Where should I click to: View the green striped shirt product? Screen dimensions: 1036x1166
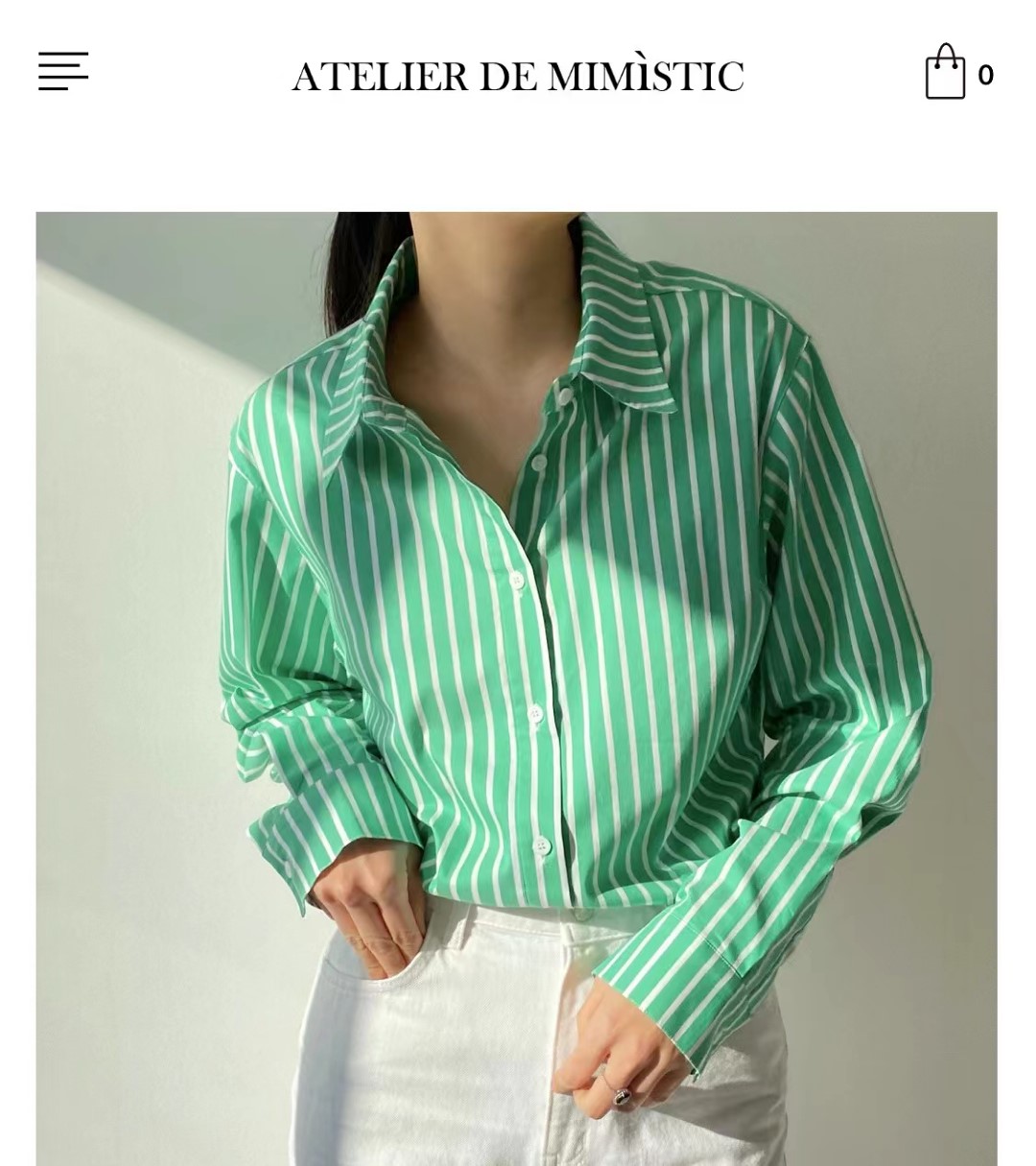pyautogui.click(x=516, y=687)
